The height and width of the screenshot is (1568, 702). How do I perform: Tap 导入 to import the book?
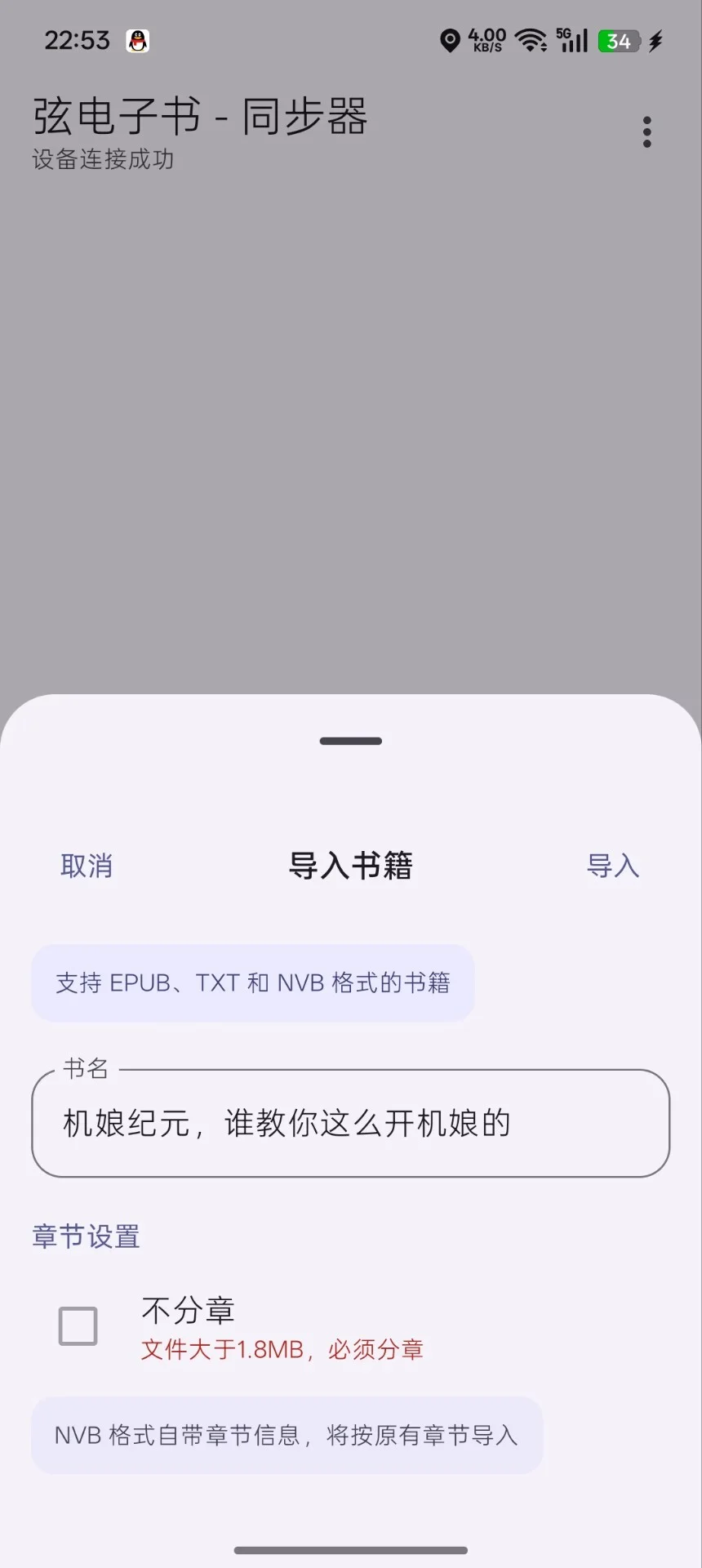(614, 866)
